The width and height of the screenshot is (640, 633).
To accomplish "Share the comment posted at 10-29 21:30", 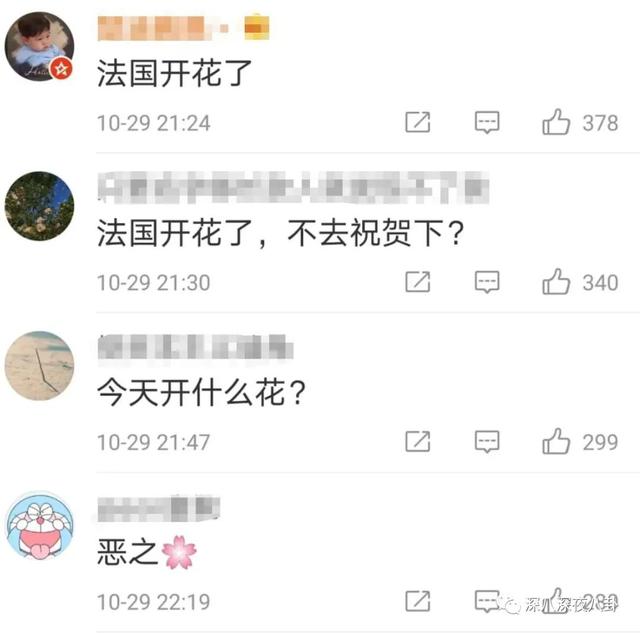I will [417, 282].
